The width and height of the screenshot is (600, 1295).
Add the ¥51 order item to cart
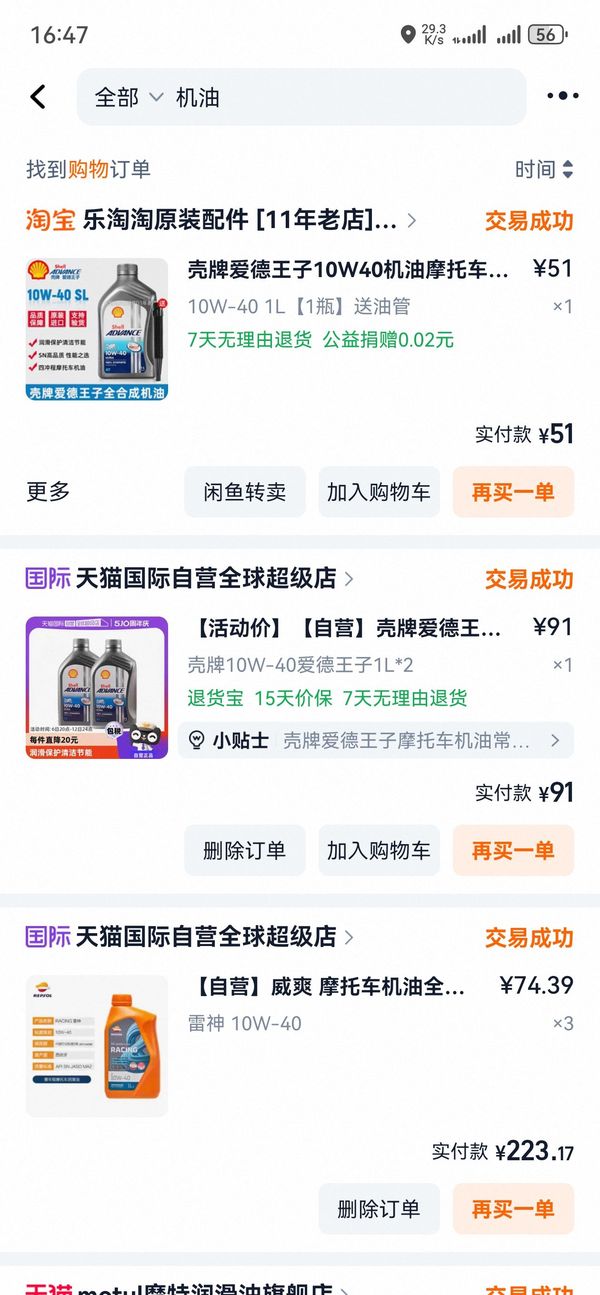tap(379, 492)
